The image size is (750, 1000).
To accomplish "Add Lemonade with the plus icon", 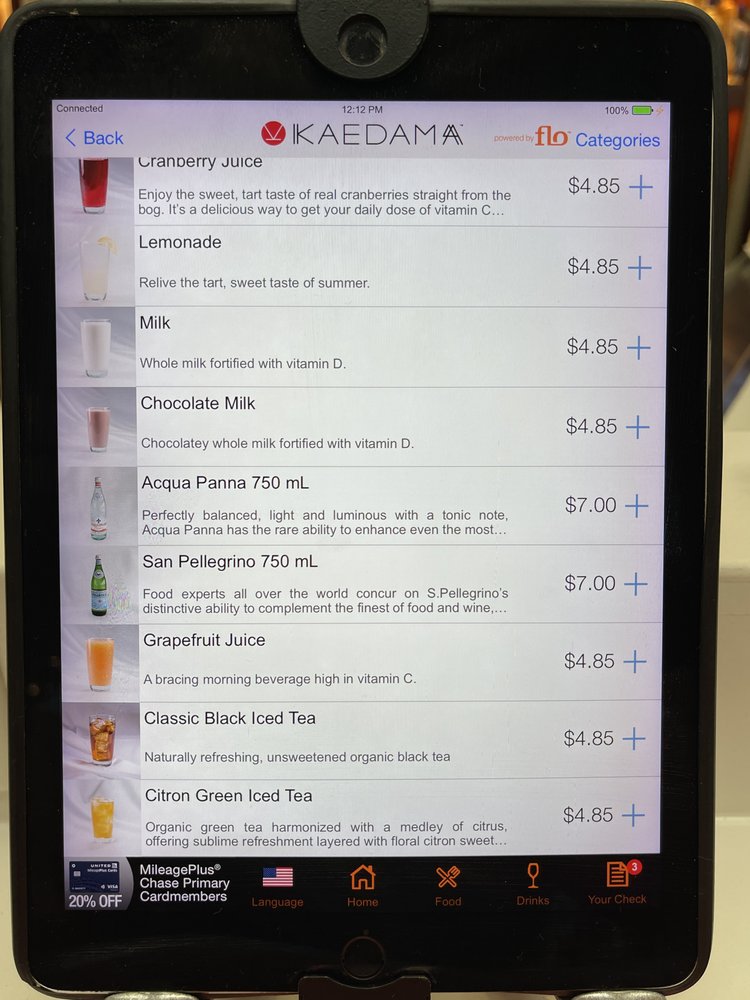I will 639,267.
